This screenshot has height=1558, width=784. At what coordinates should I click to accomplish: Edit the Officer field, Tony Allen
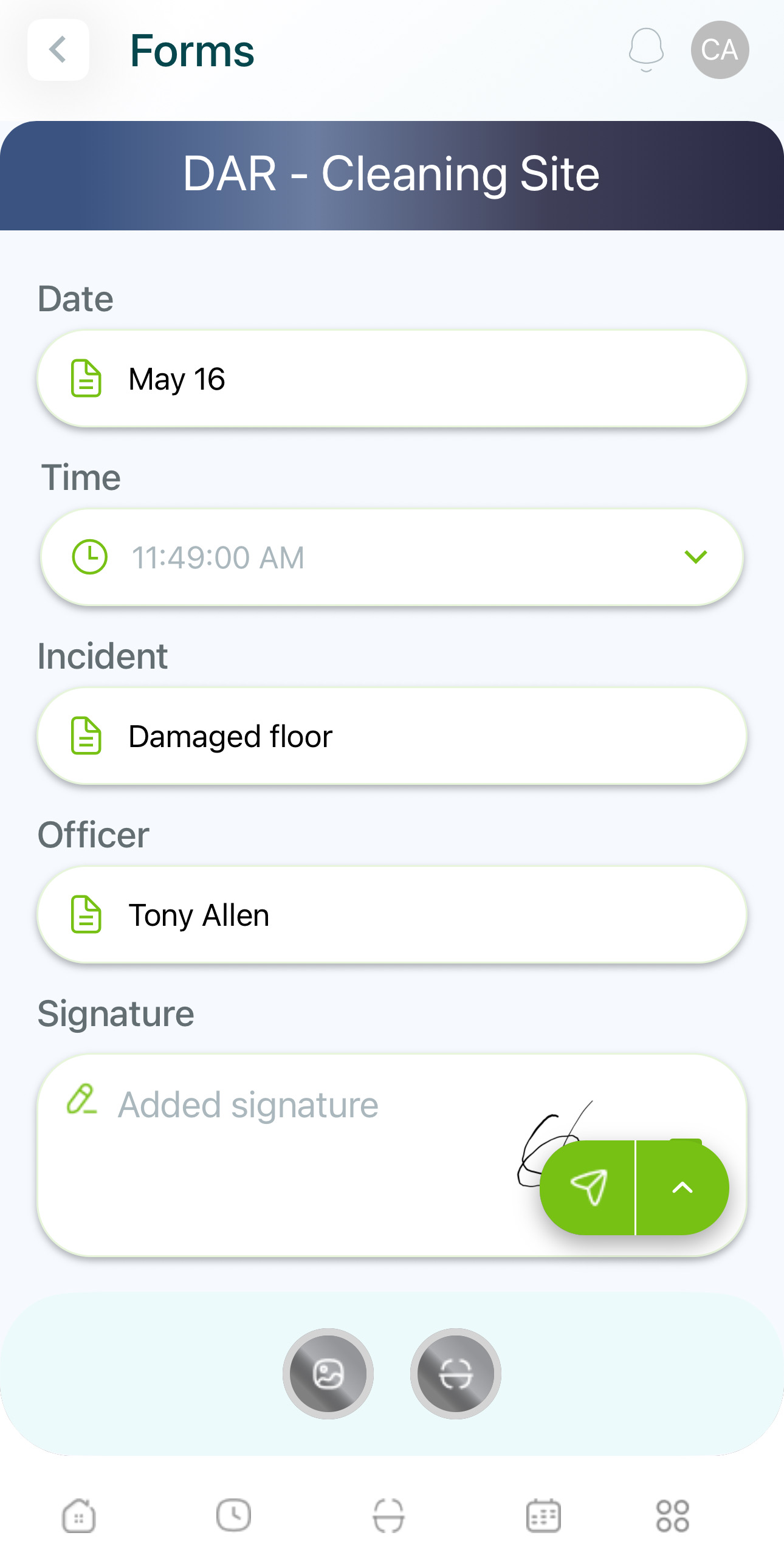click(x=392, y=915)
